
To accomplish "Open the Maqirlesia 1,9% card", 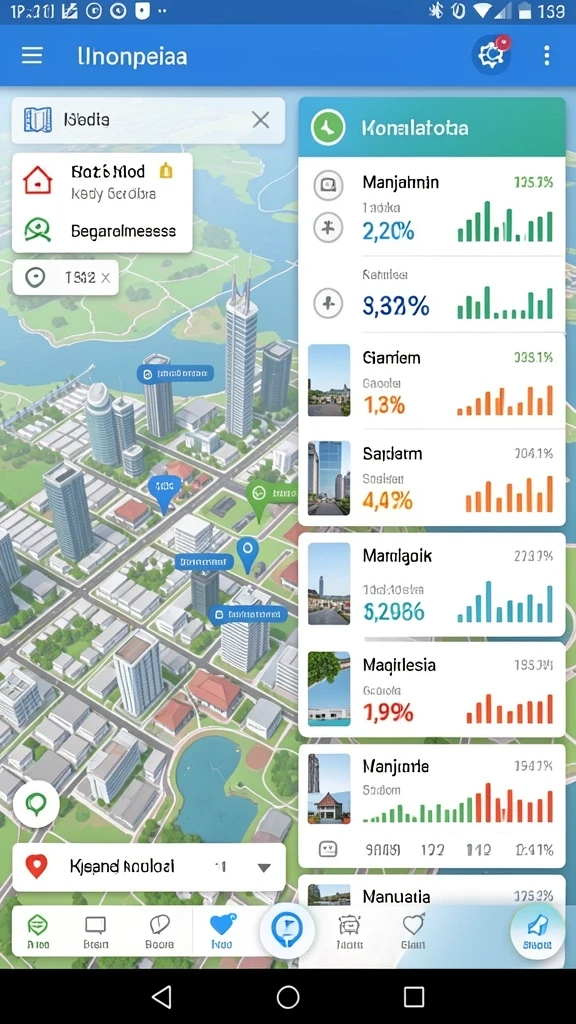I will point(432,689).
